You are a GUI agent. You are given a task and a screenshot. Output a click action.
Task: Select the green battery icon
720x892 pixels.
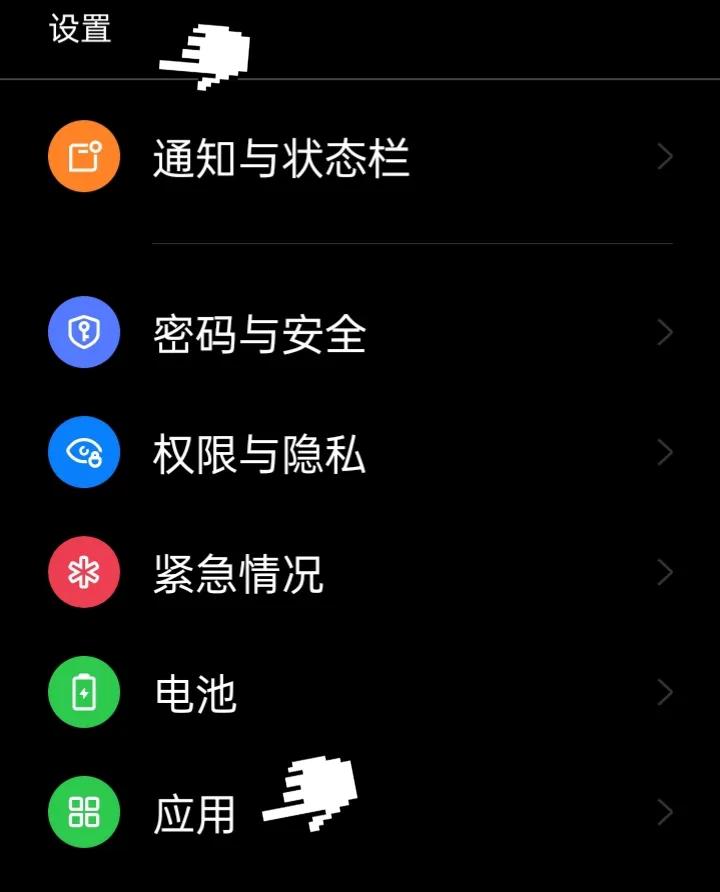coord(83,692)
